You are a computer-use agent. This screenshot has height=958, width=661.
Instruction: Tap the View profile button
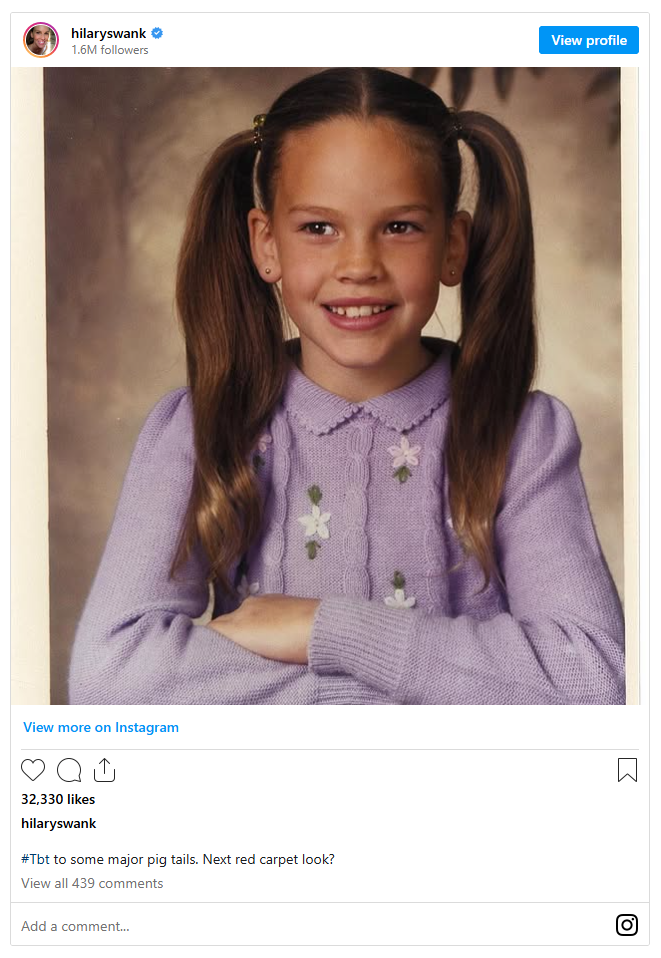click(x=588, y=40)
